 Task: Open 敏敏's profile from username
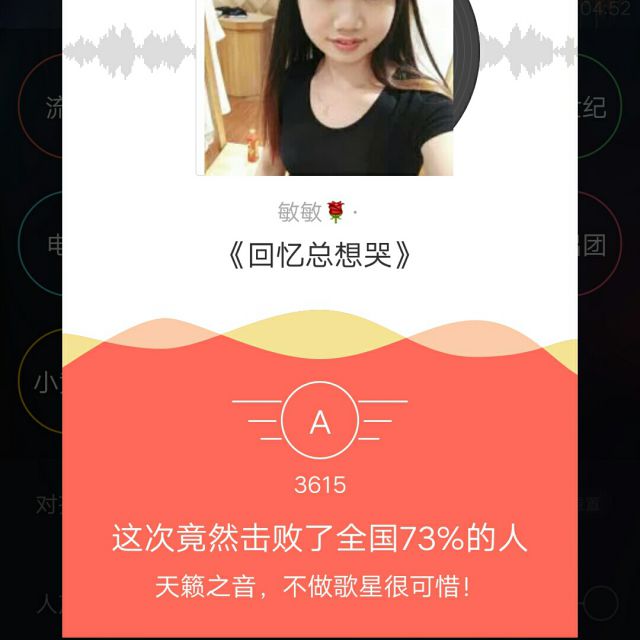[x=299, y=212]
